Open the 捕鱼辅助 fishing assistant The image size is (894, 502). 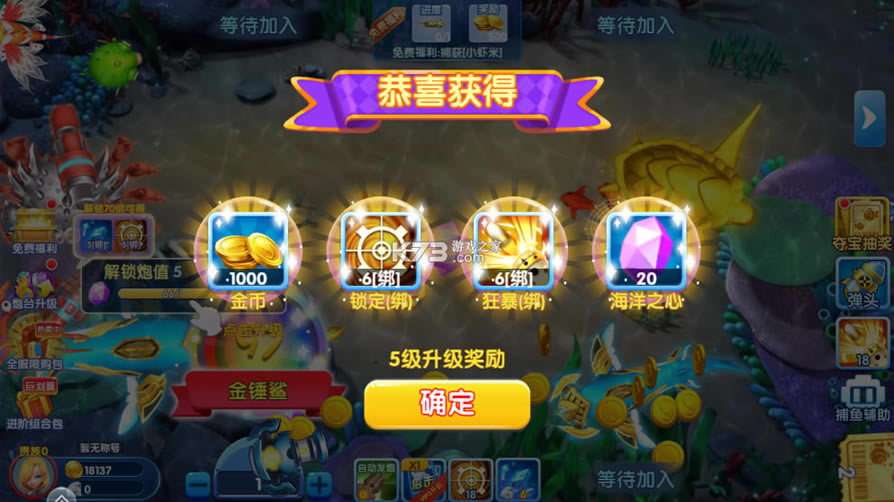coord(862,400)
